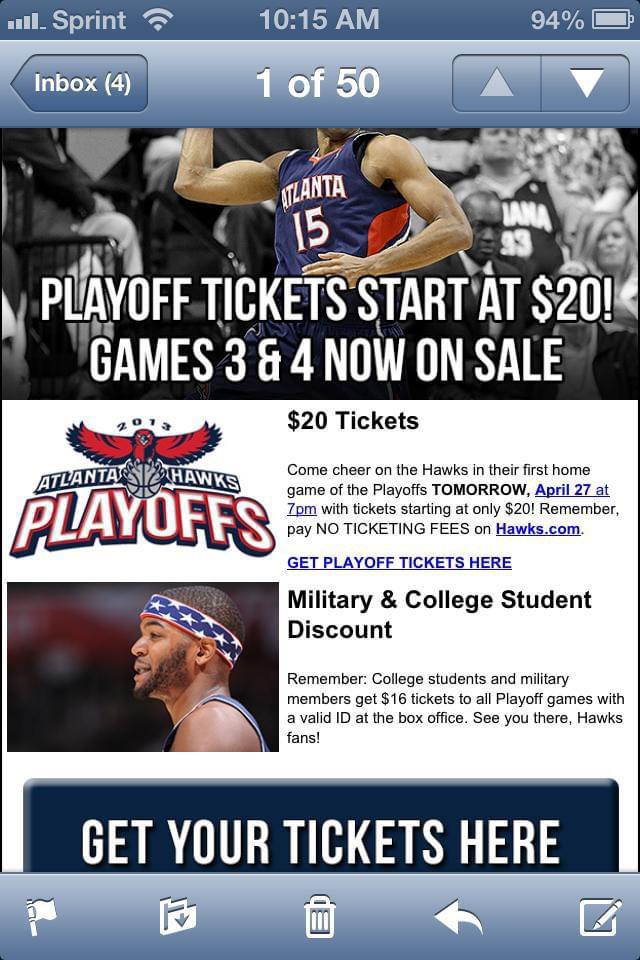Open the Hawks.com link
Image resolution: width=640 pixels, height=960 pixels.
(x=537, y=529)
